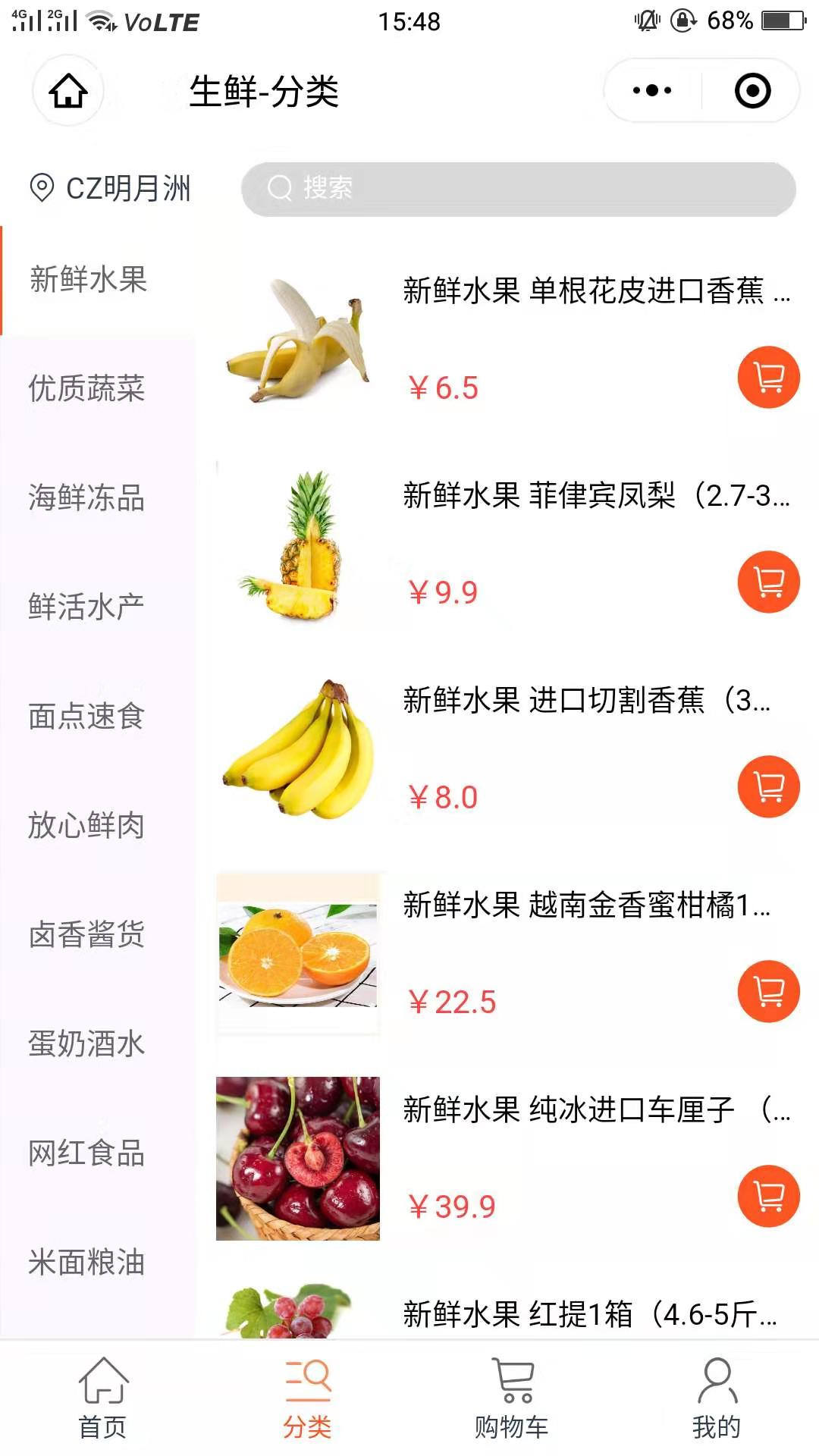Add 单根花皮进口香蕉 to the cart
This screenshot has width=819, height=1456.
(x=769, y=377)
